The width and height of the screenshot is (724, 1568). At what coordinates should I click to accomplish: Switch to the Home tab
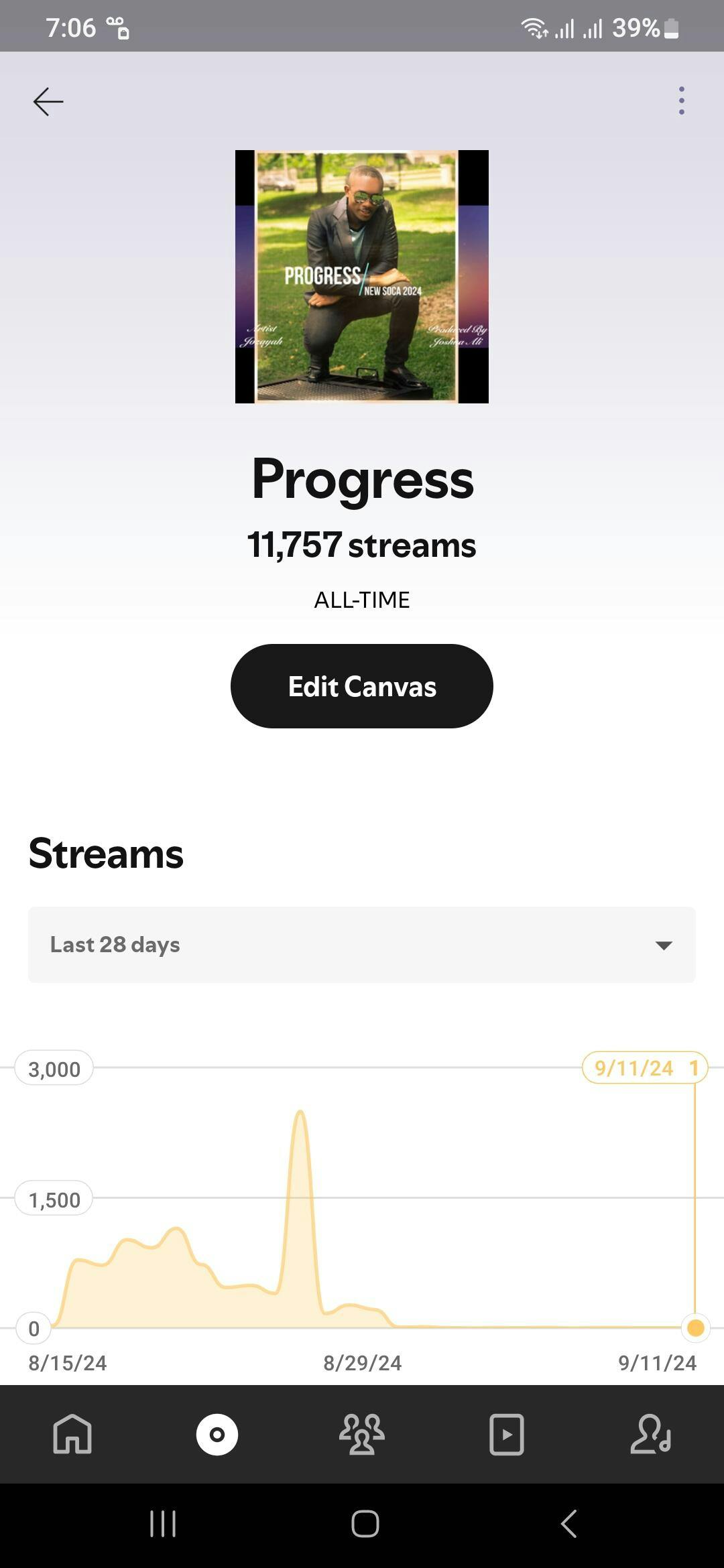[72, 1434]
